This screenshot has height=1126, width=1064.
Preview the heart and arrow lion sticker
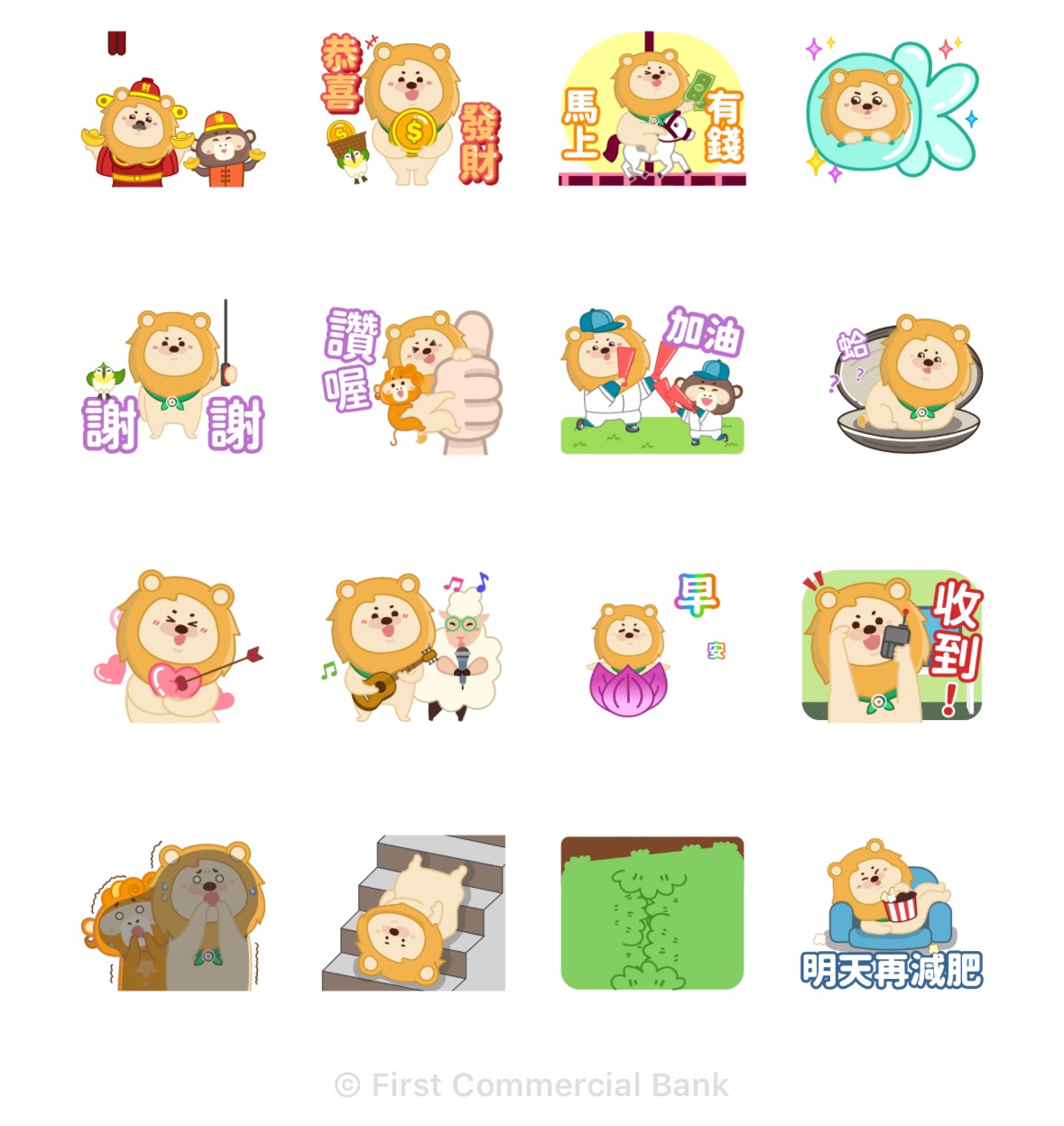pos(172,646)
